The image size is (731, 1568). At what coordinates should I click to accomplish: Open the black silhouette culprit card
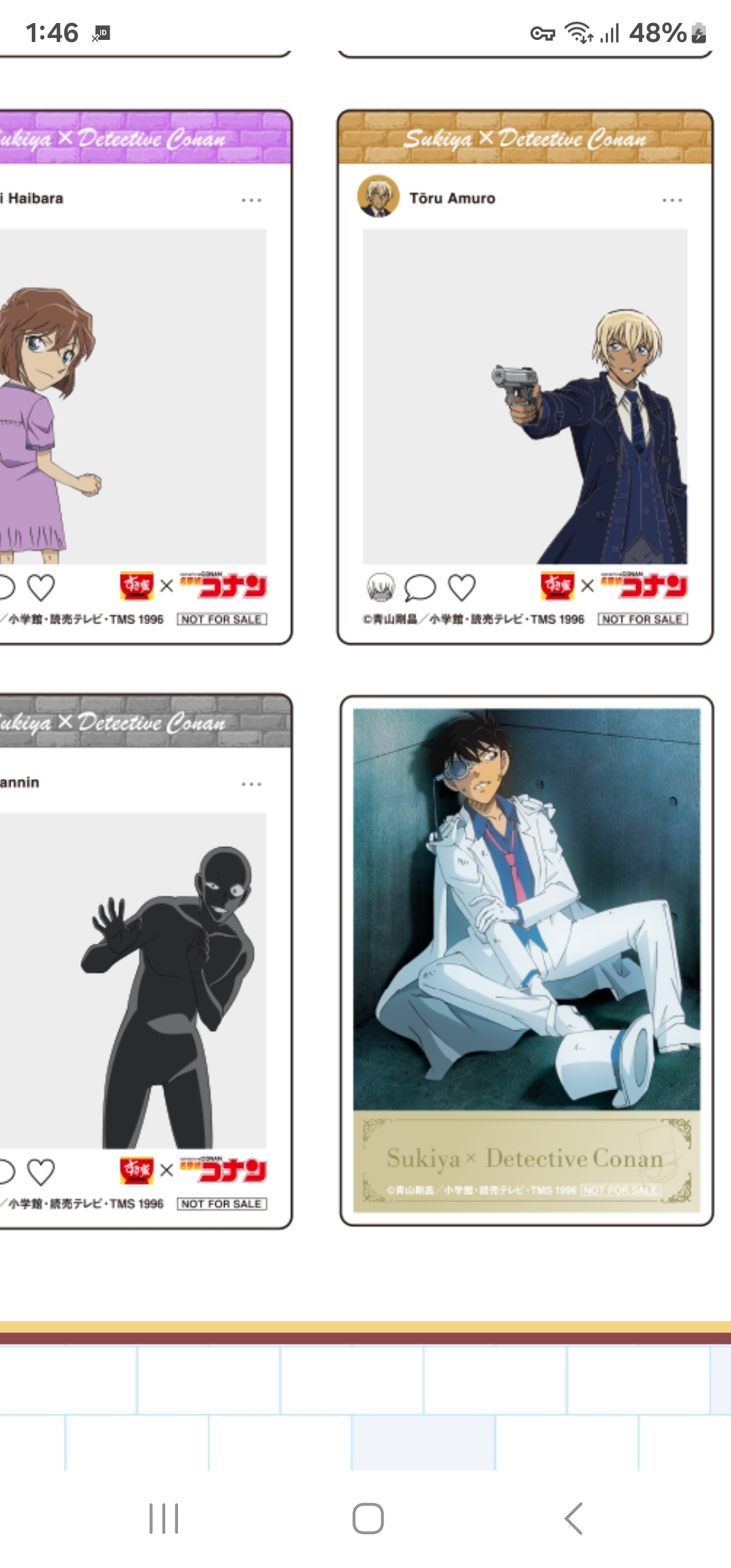[x=135, y=980]
